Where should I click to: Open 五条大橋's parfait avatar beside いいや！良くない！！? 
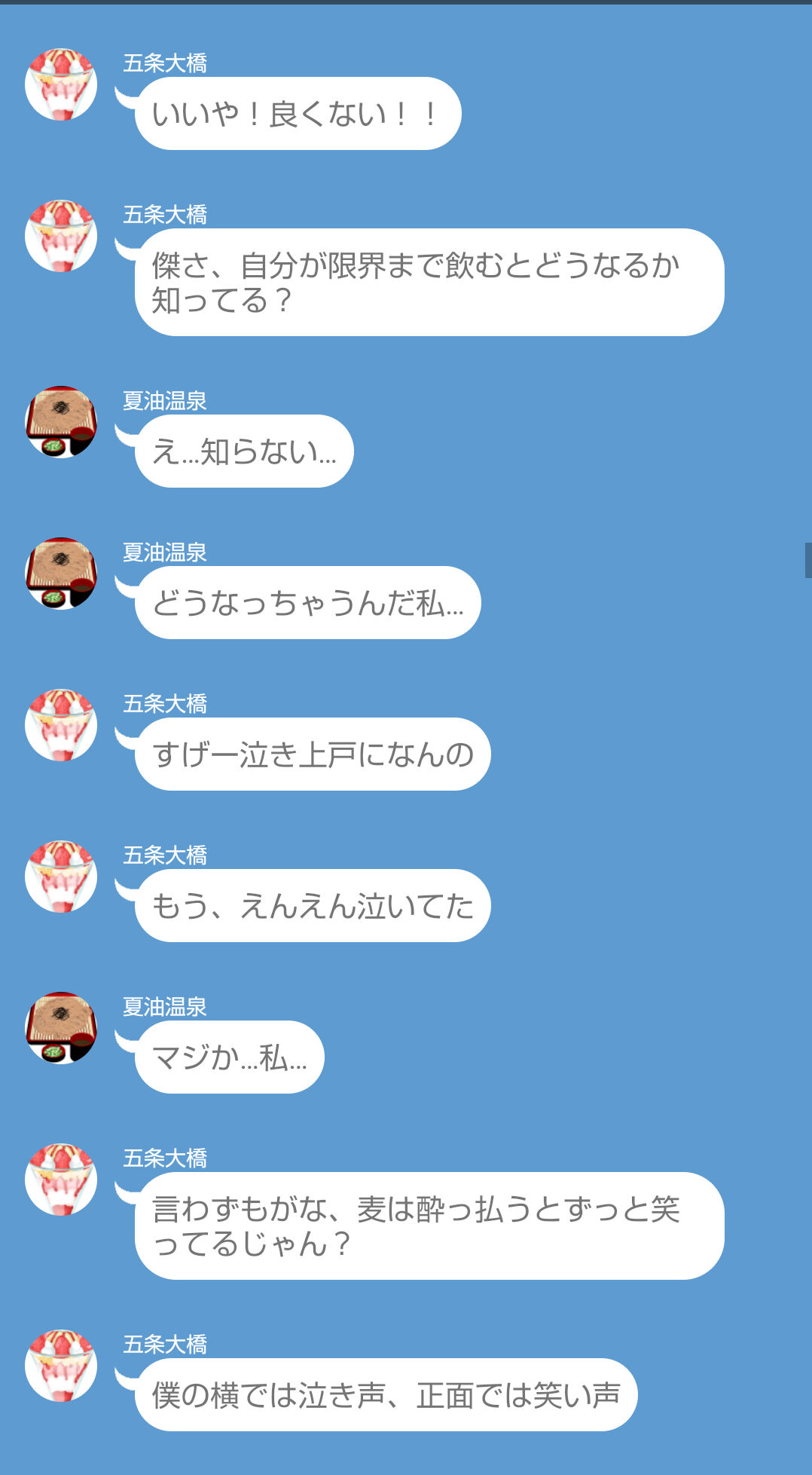tap(61, 84)
